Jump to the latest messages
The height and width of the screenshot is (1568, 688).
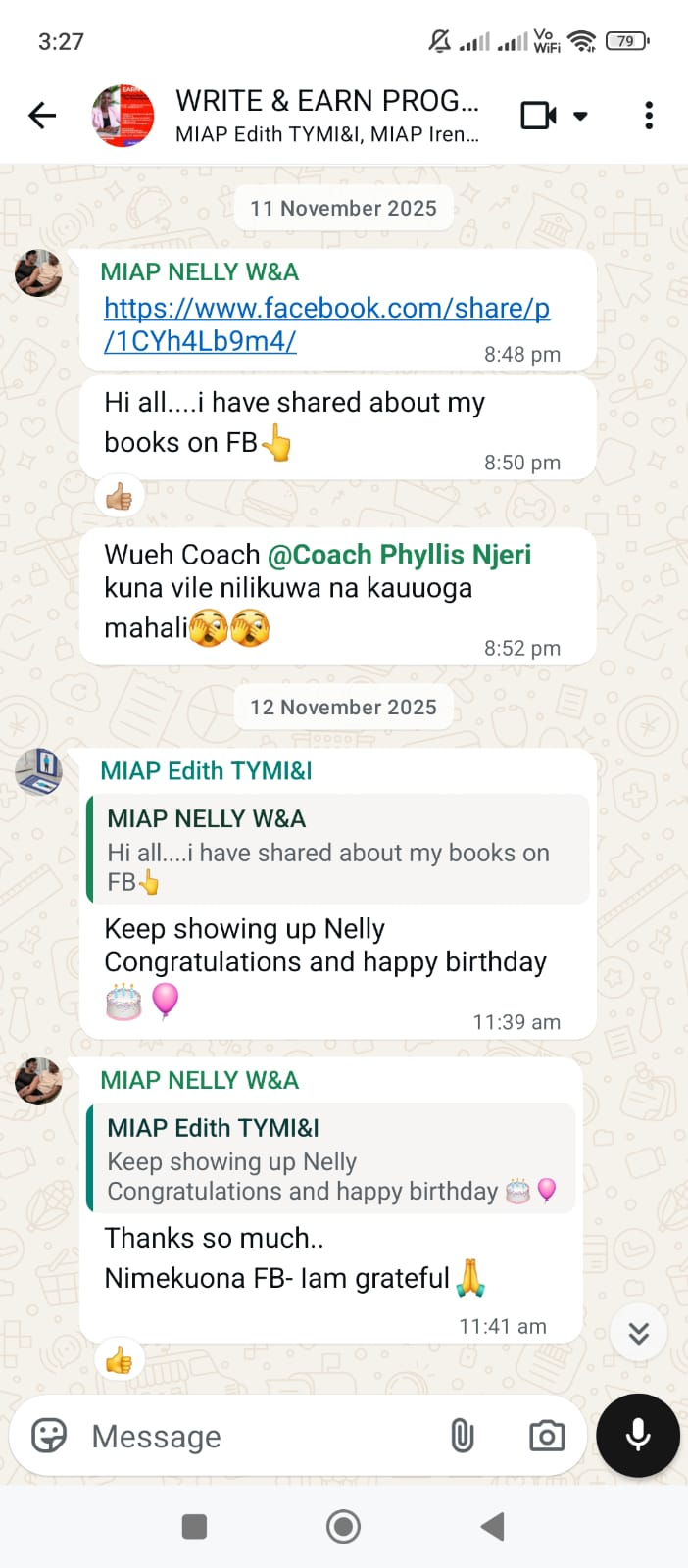(x=638, y=1333)
